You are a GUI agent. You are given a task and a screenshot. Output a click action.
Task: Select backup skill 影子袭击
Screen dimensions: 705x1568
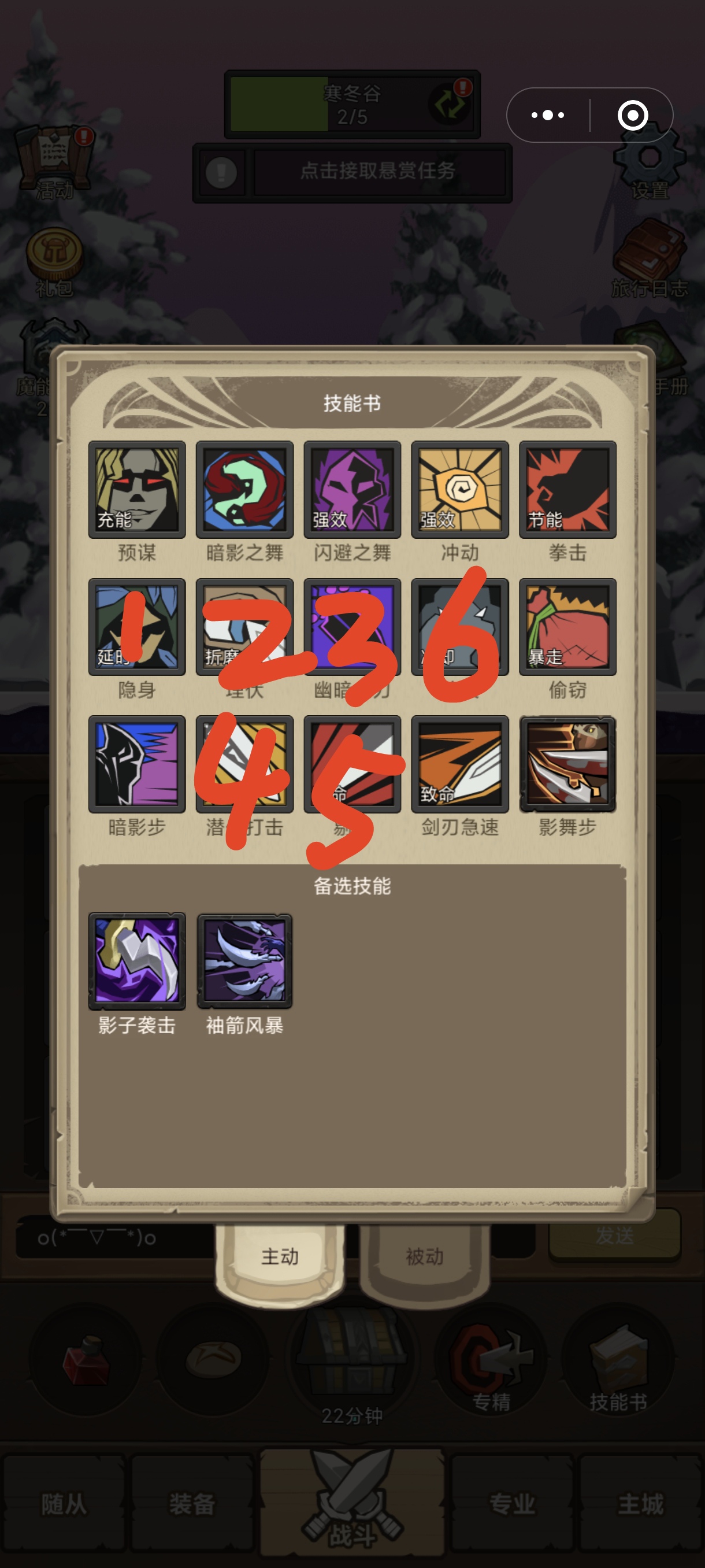[x=137, y=961]
